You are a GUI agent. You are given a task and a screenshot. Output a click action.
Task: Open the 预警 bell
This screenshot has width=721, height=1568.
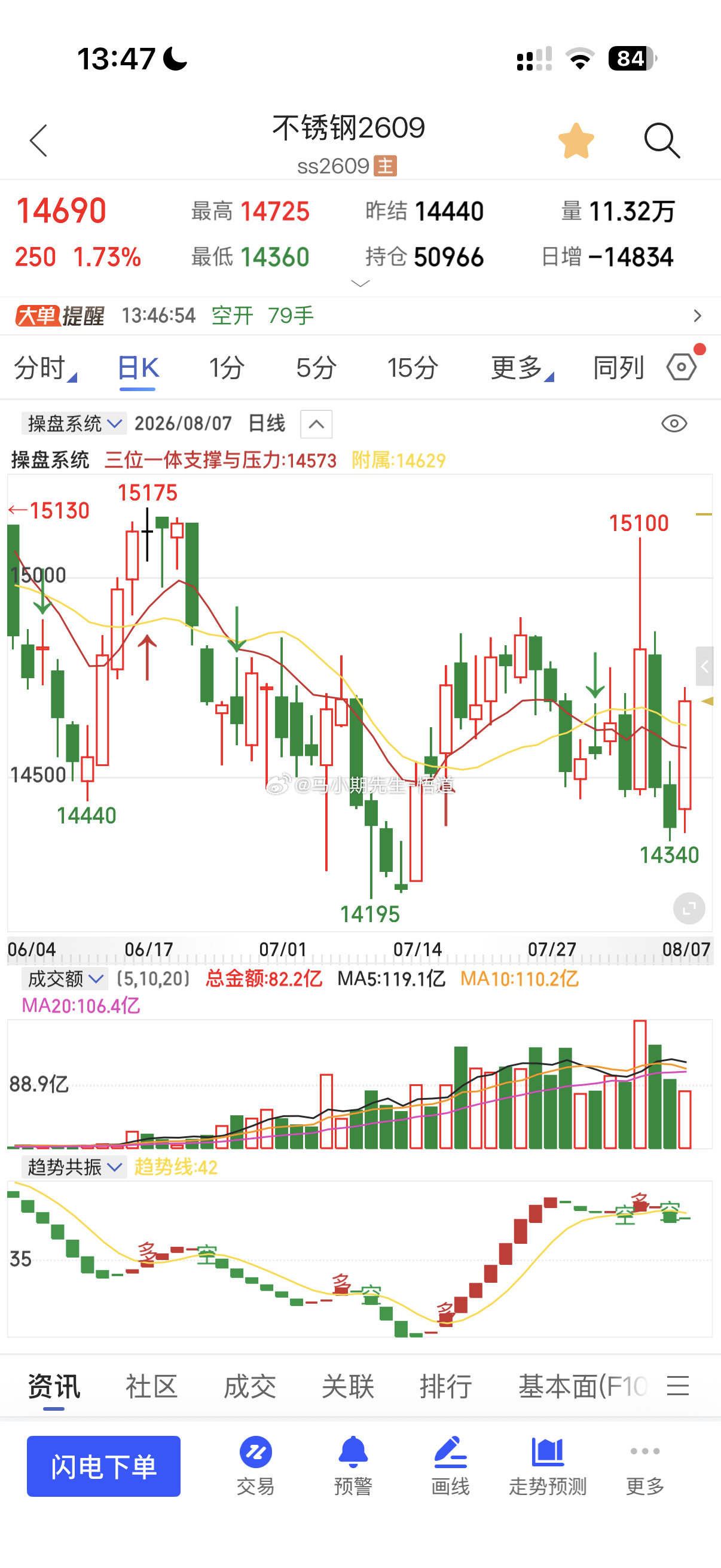(353, 1465)
